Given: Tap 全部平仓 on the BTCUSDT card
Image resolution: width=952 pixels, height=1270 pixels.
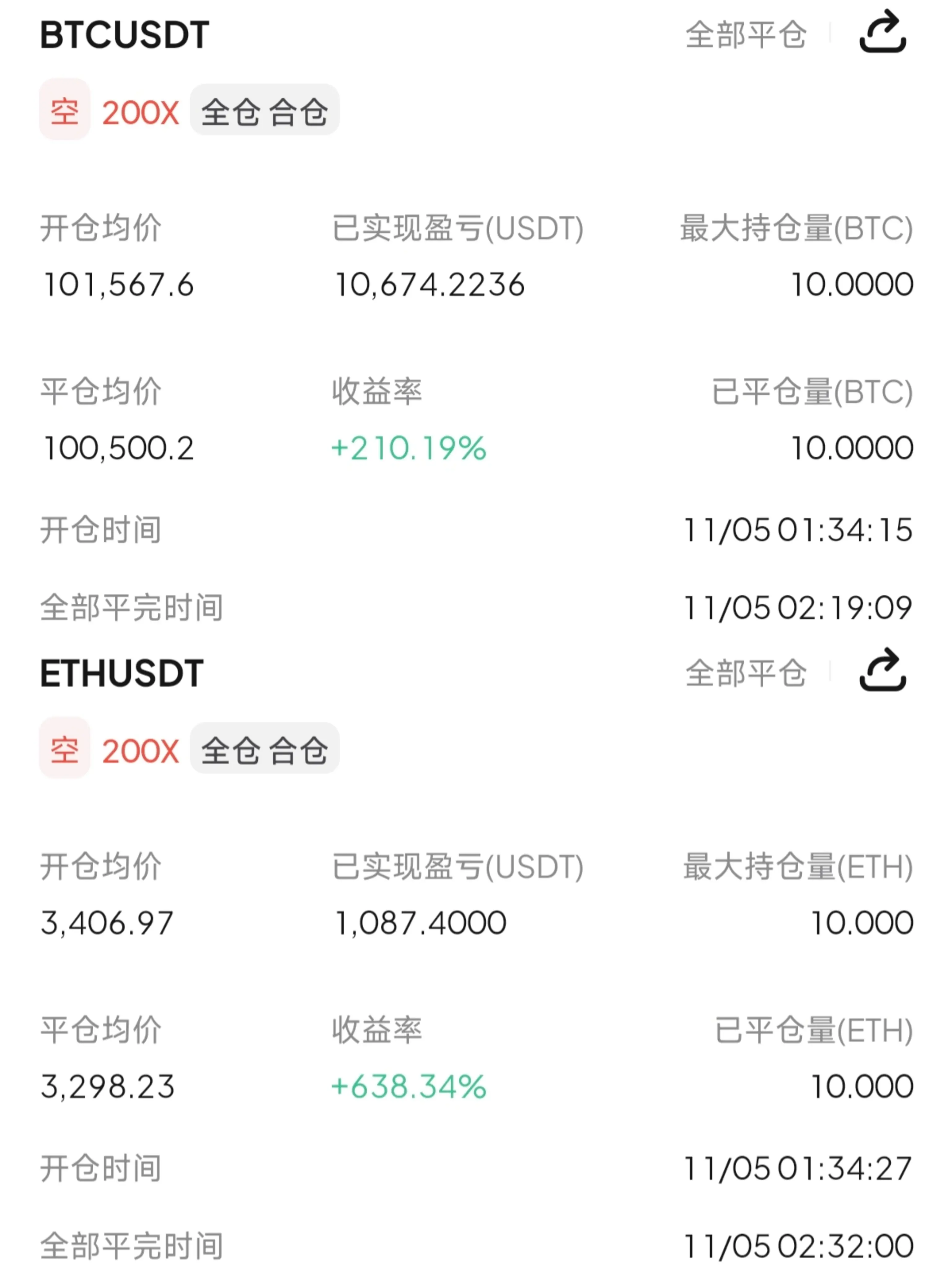Looking at the screenshot, I should [745, 34].
